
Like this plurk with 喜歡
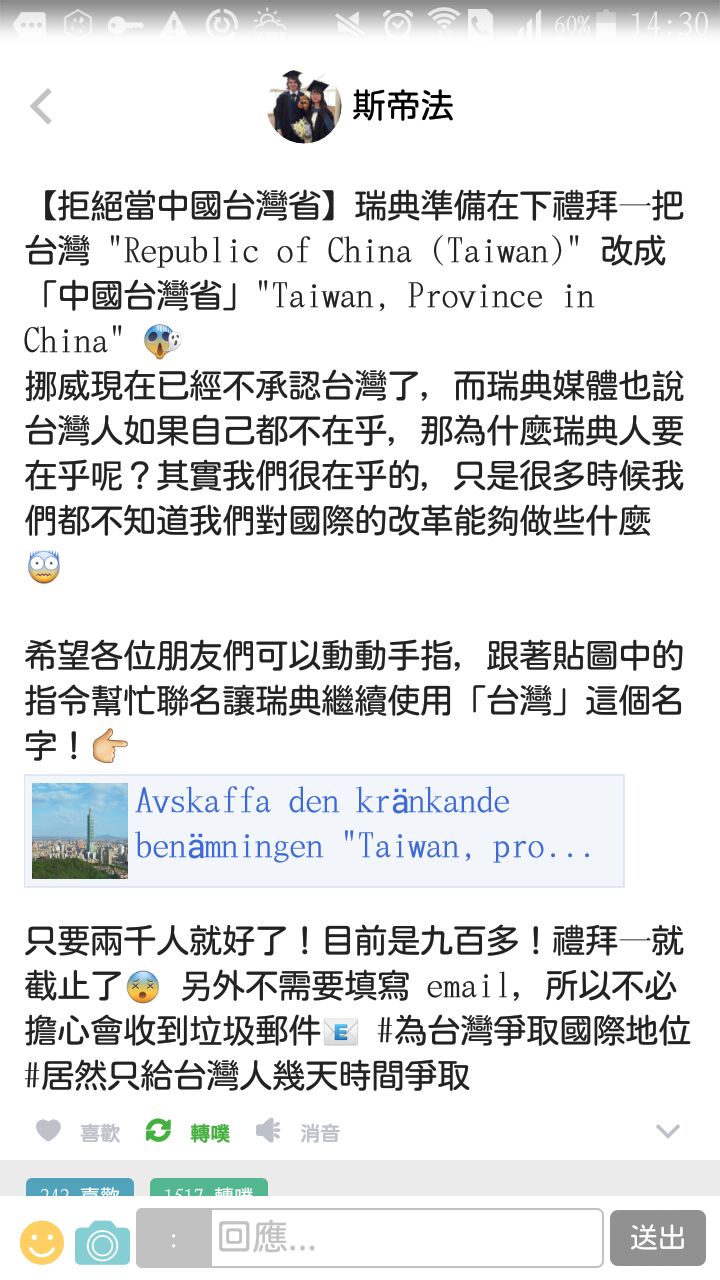coord(78,1132)
